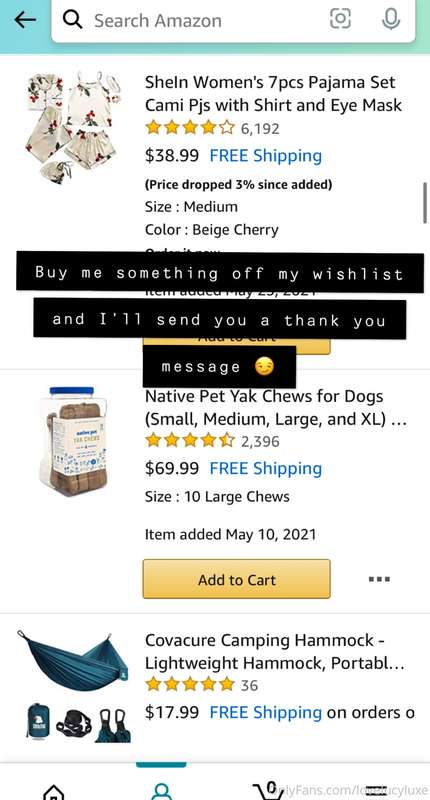Image resolution: width=430 pixels, height=800 pixels.
Task: Open the Covacure Camping Hammock item
Action: [274, 652]
